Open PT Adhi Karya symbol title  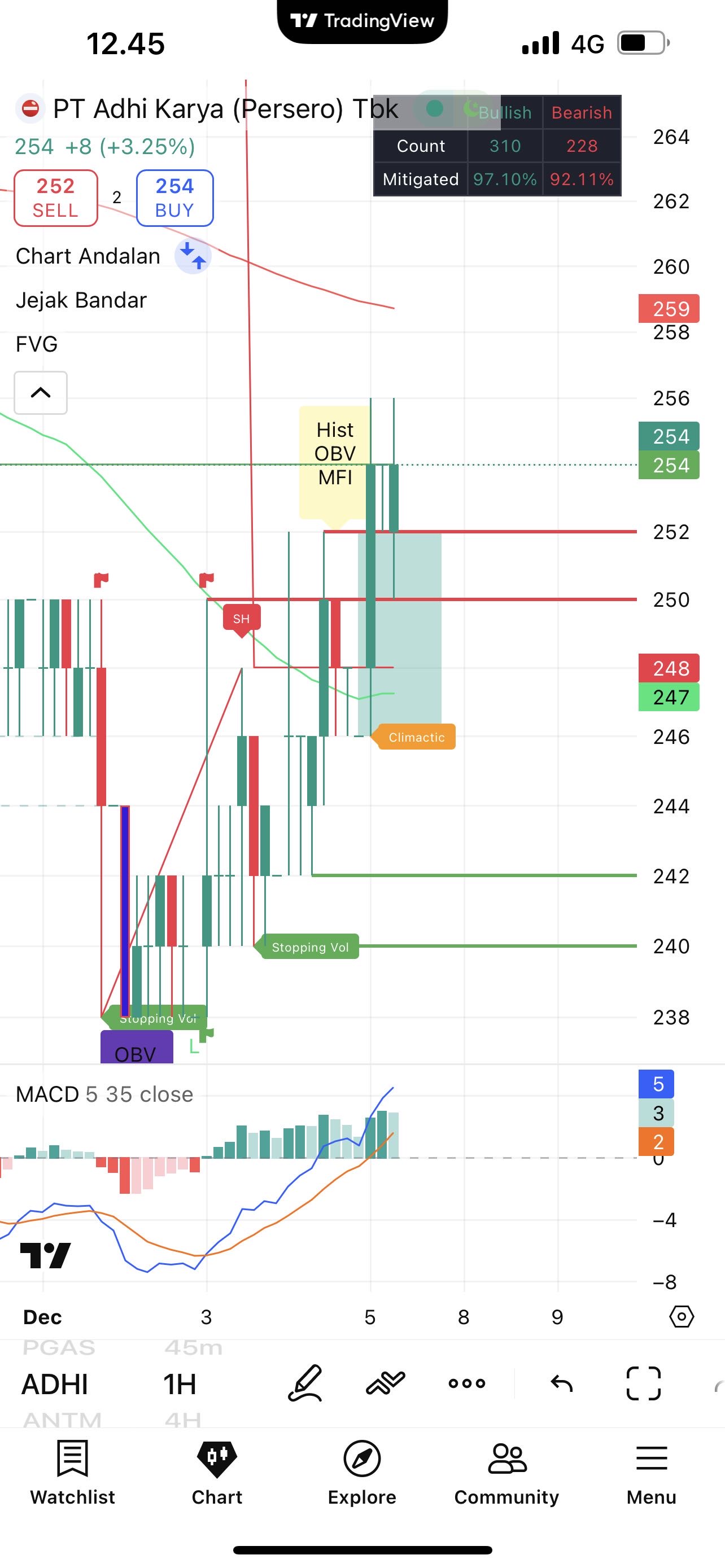tap(225, 109)
